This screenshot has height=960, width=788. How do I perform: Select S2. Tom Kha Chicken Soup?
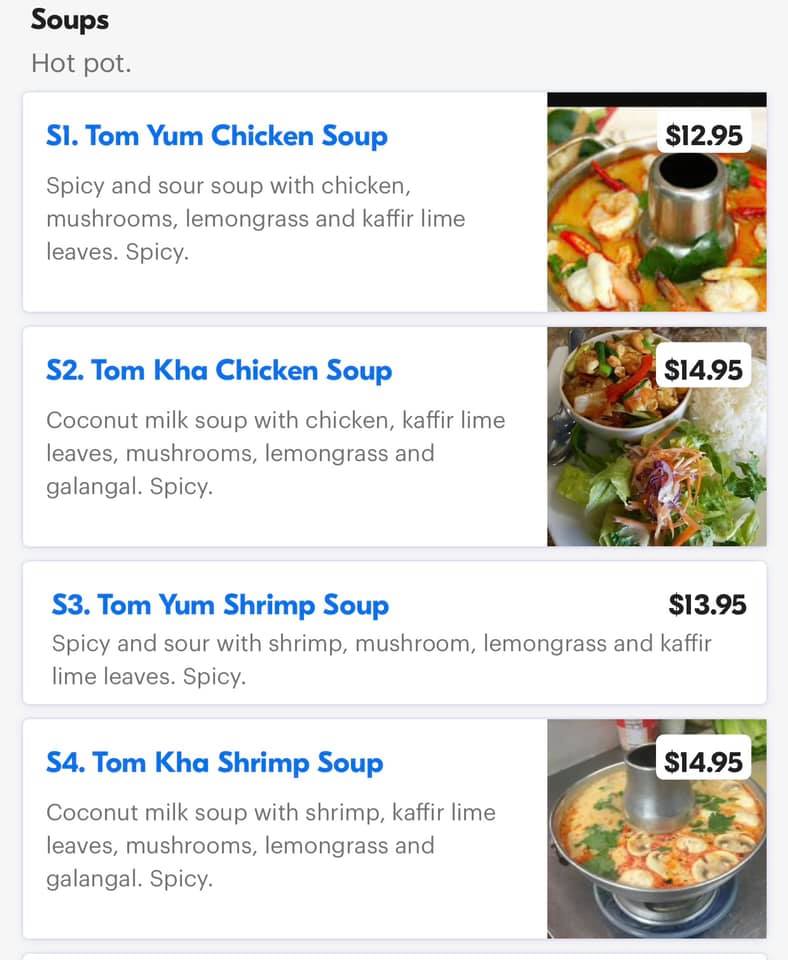[219, 371]
